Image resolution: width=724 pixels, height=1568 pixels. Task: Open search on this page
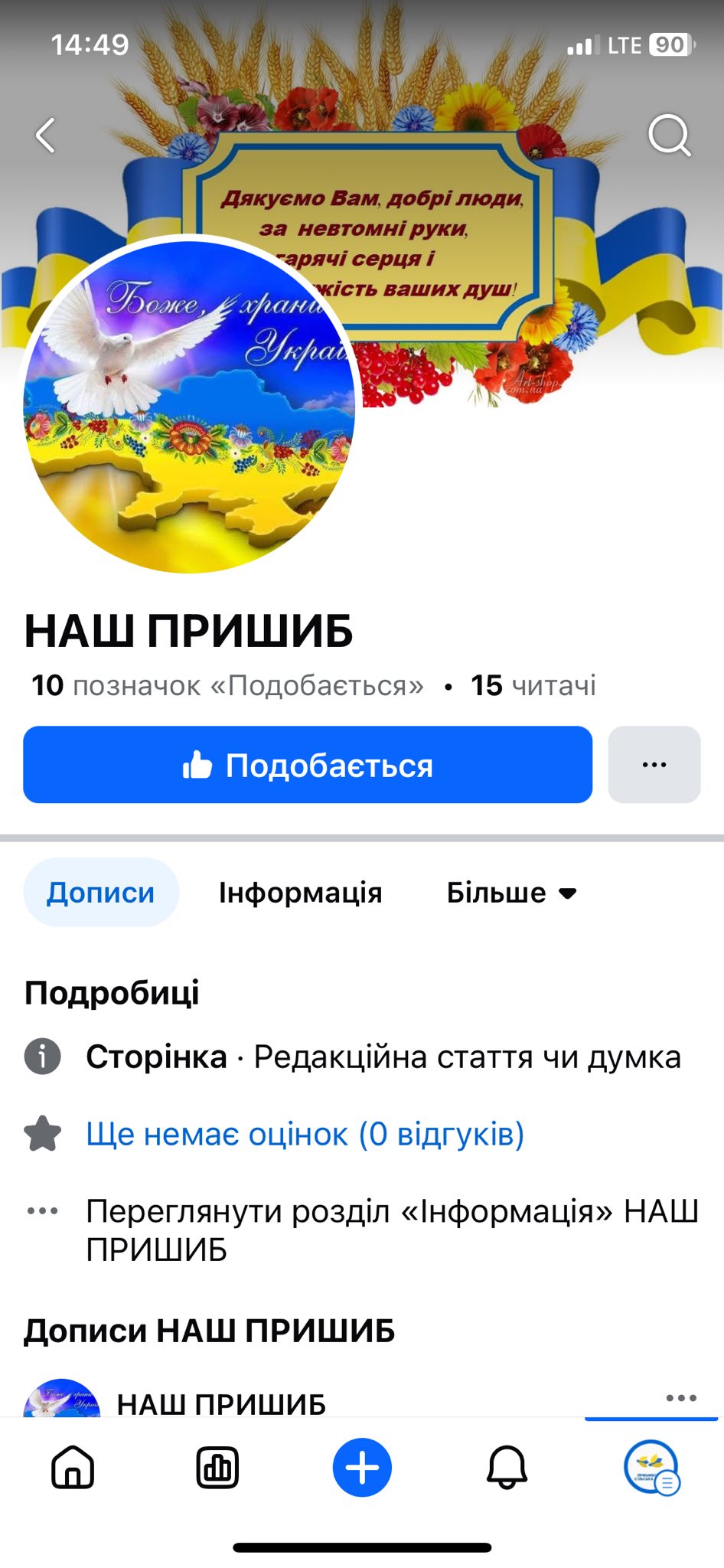669,136
